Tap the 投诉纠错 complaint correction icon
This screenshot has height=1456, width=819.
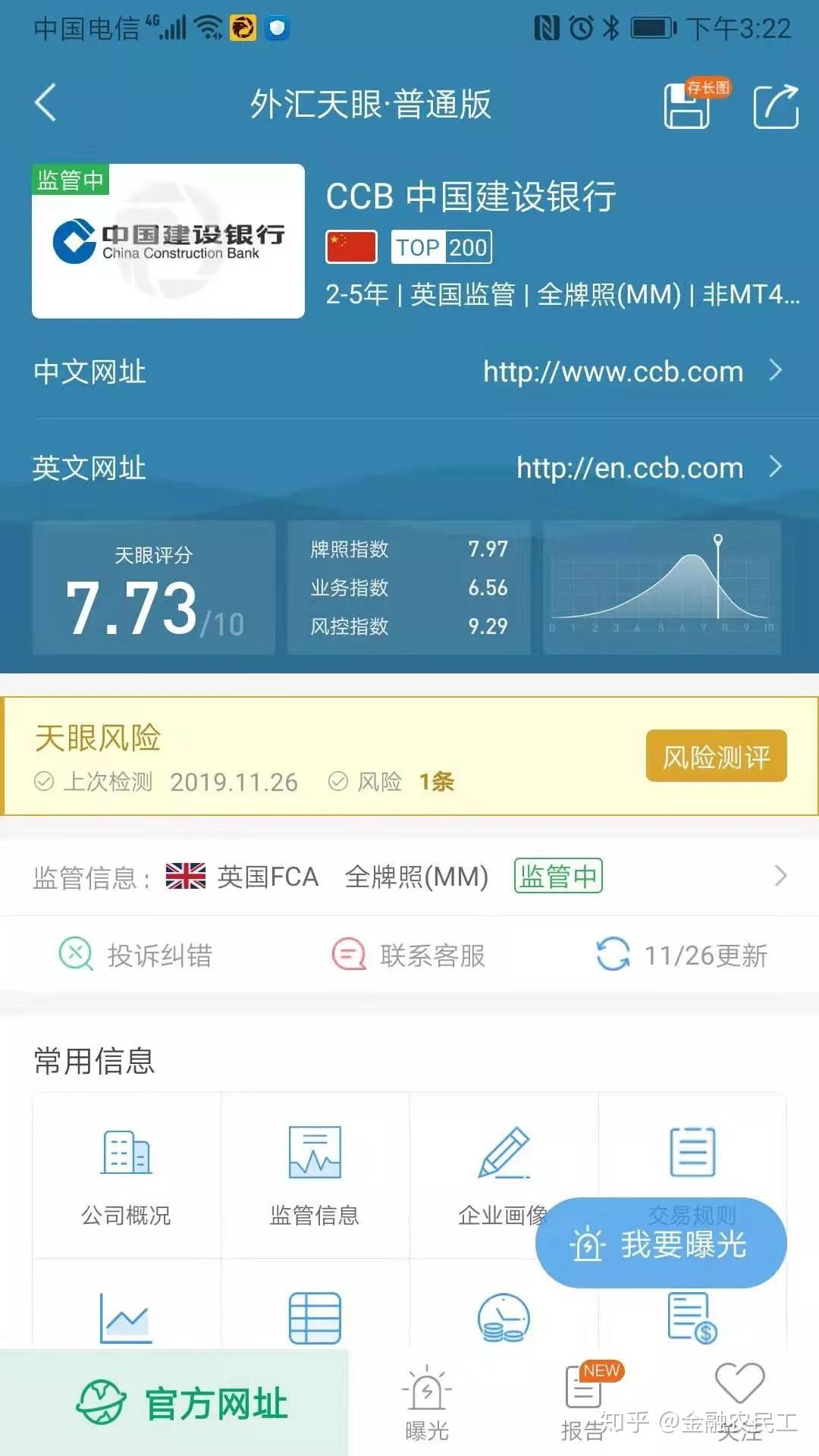78,955
